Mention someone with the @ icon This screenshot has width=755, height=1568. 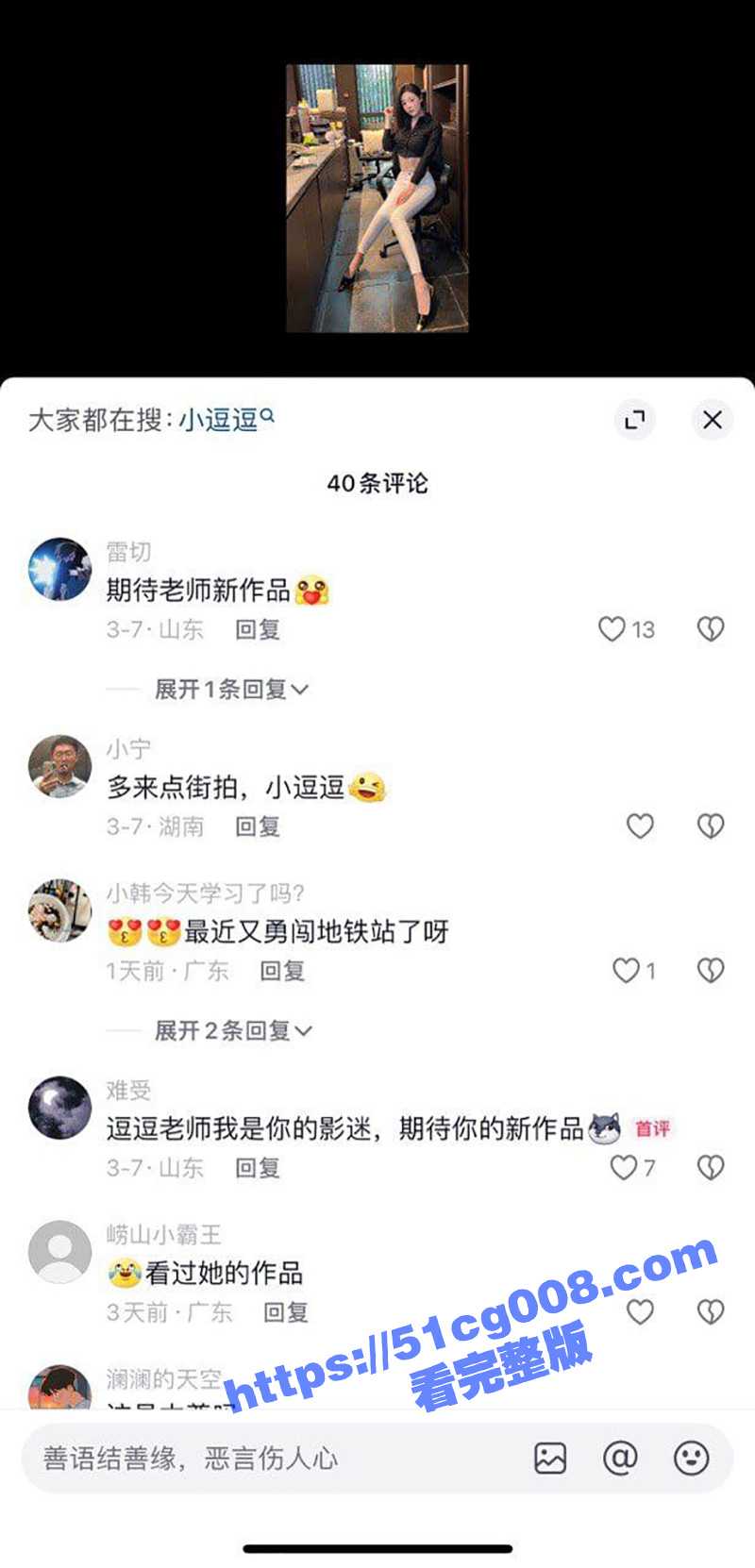click(x=620, y=1459)
